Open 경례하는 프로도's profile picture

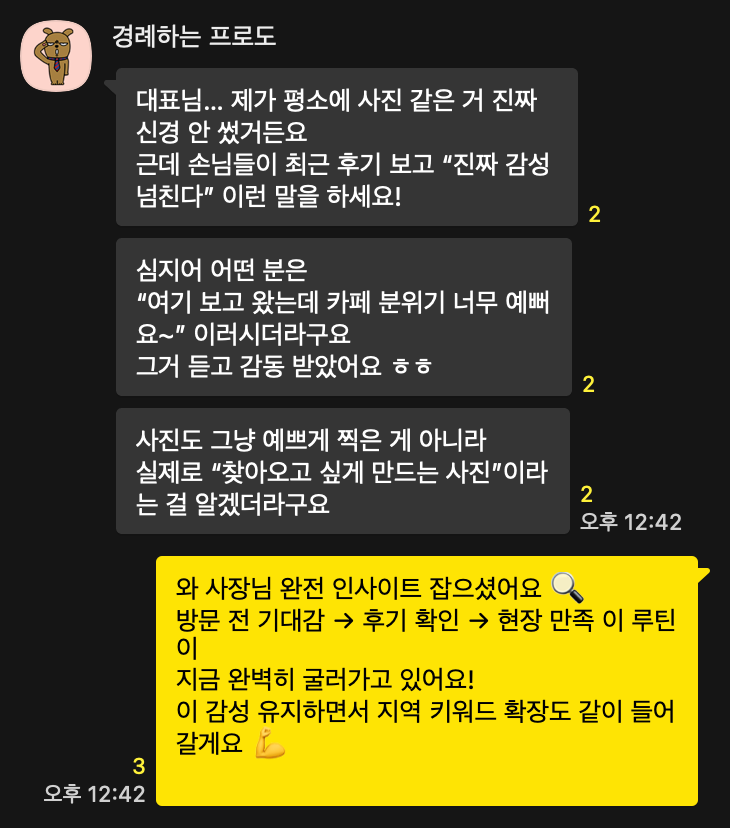point(56,55)
